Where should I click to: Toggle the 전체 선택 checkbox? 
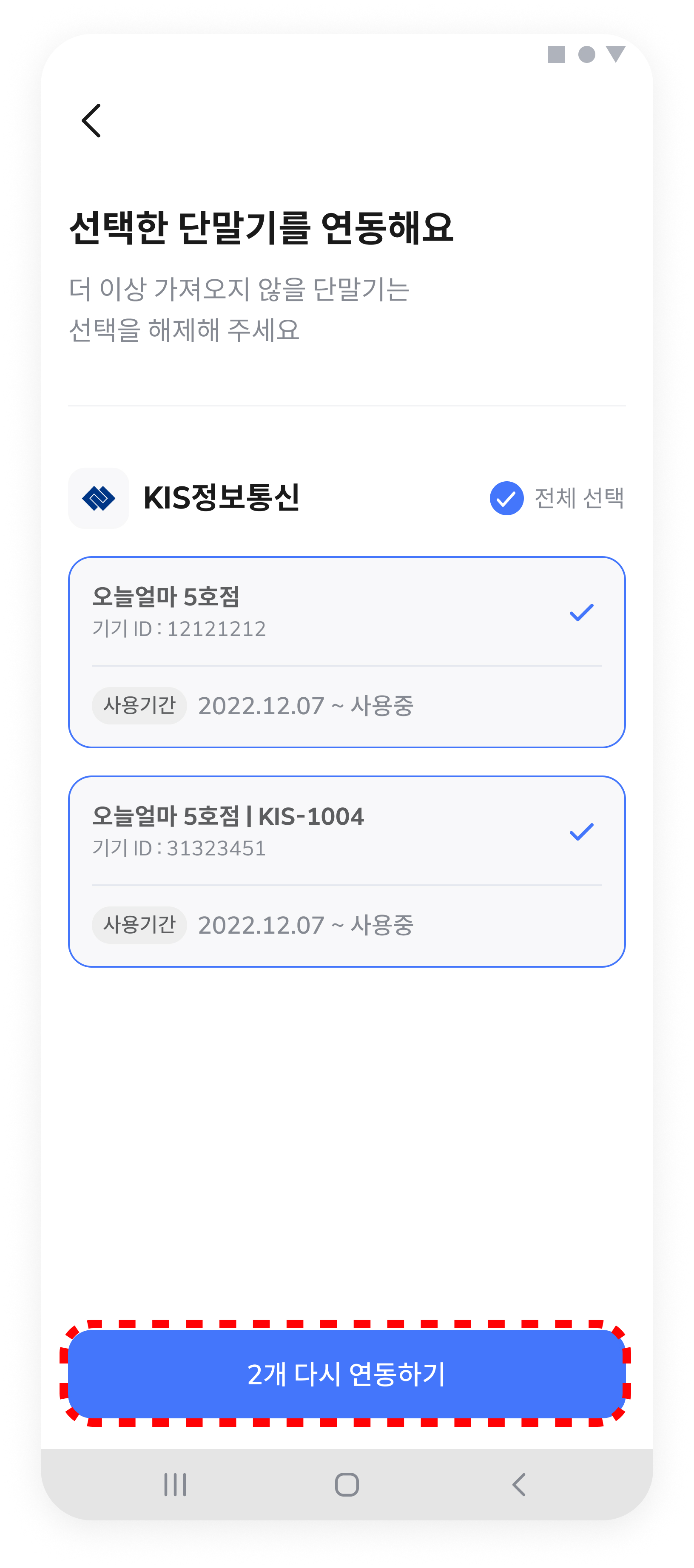point(506,498)
